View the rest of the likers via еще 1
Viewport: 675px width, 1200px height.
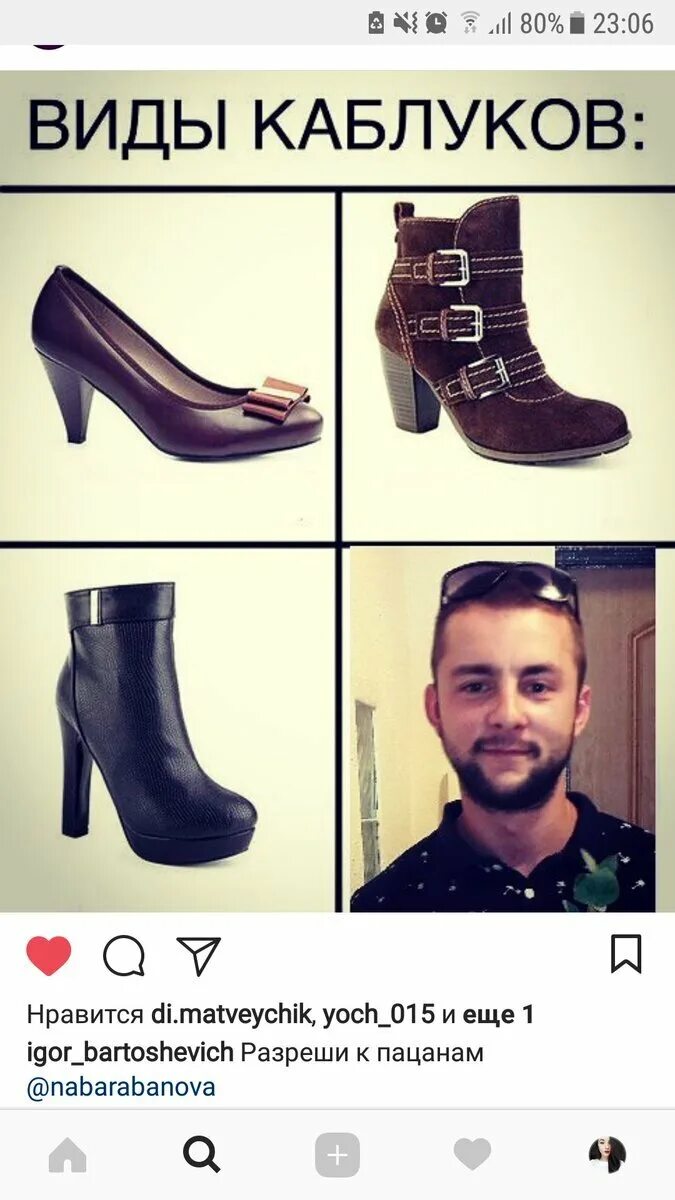click(499, 1015)
